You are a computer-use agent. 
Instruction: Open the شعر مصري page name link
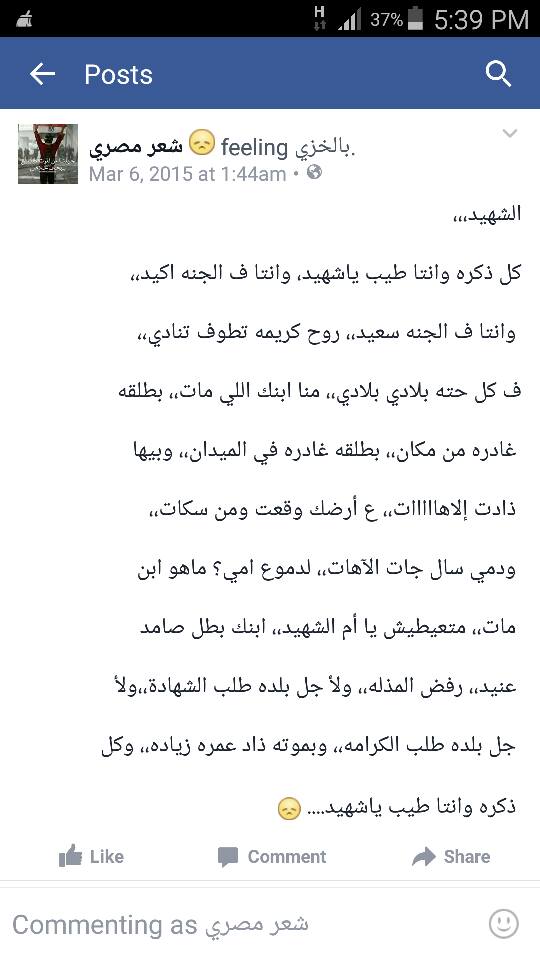pyautogui.click(x=136, y=148)
